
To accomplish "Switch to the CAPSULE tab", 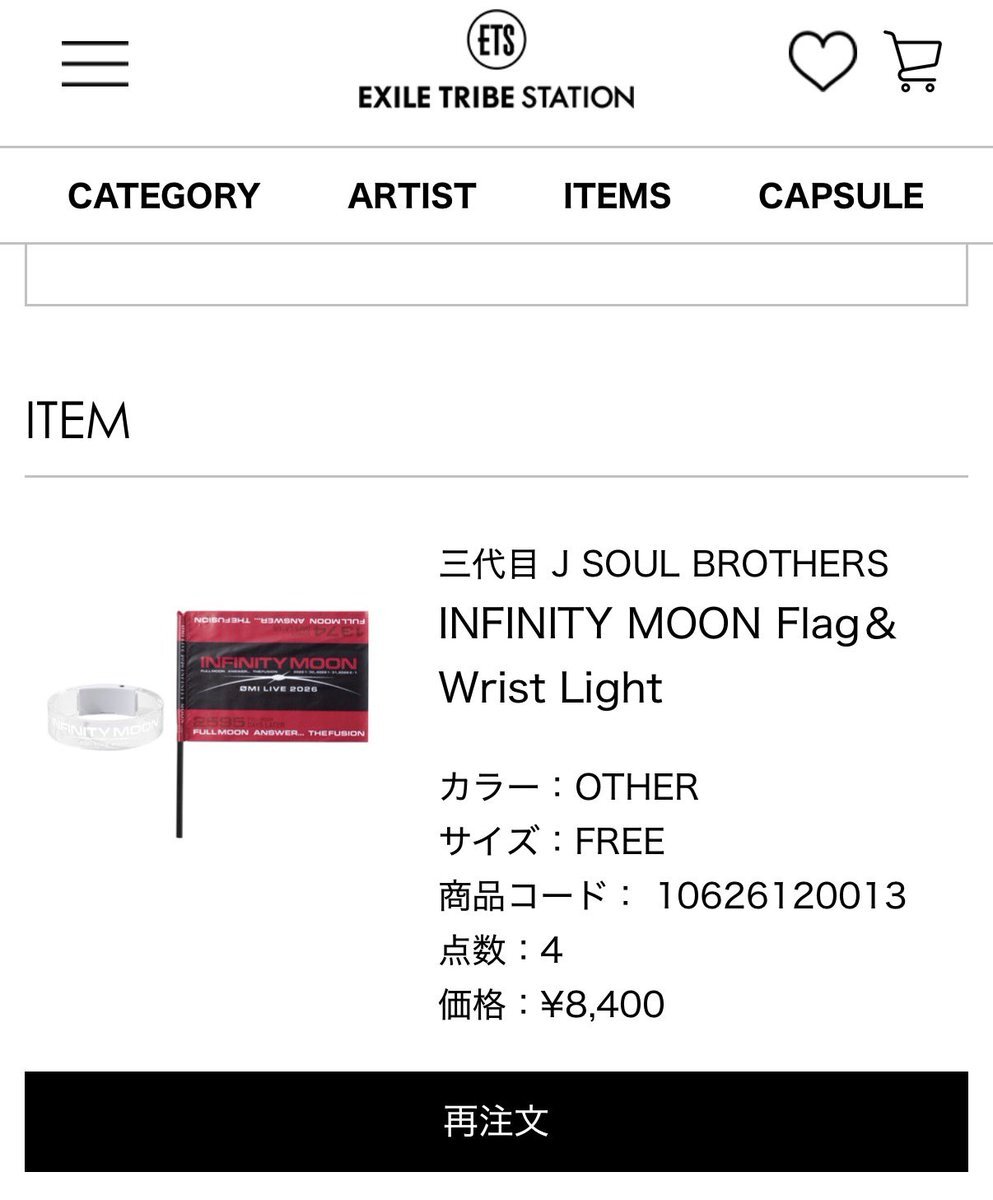I will [x=841, y=196].
